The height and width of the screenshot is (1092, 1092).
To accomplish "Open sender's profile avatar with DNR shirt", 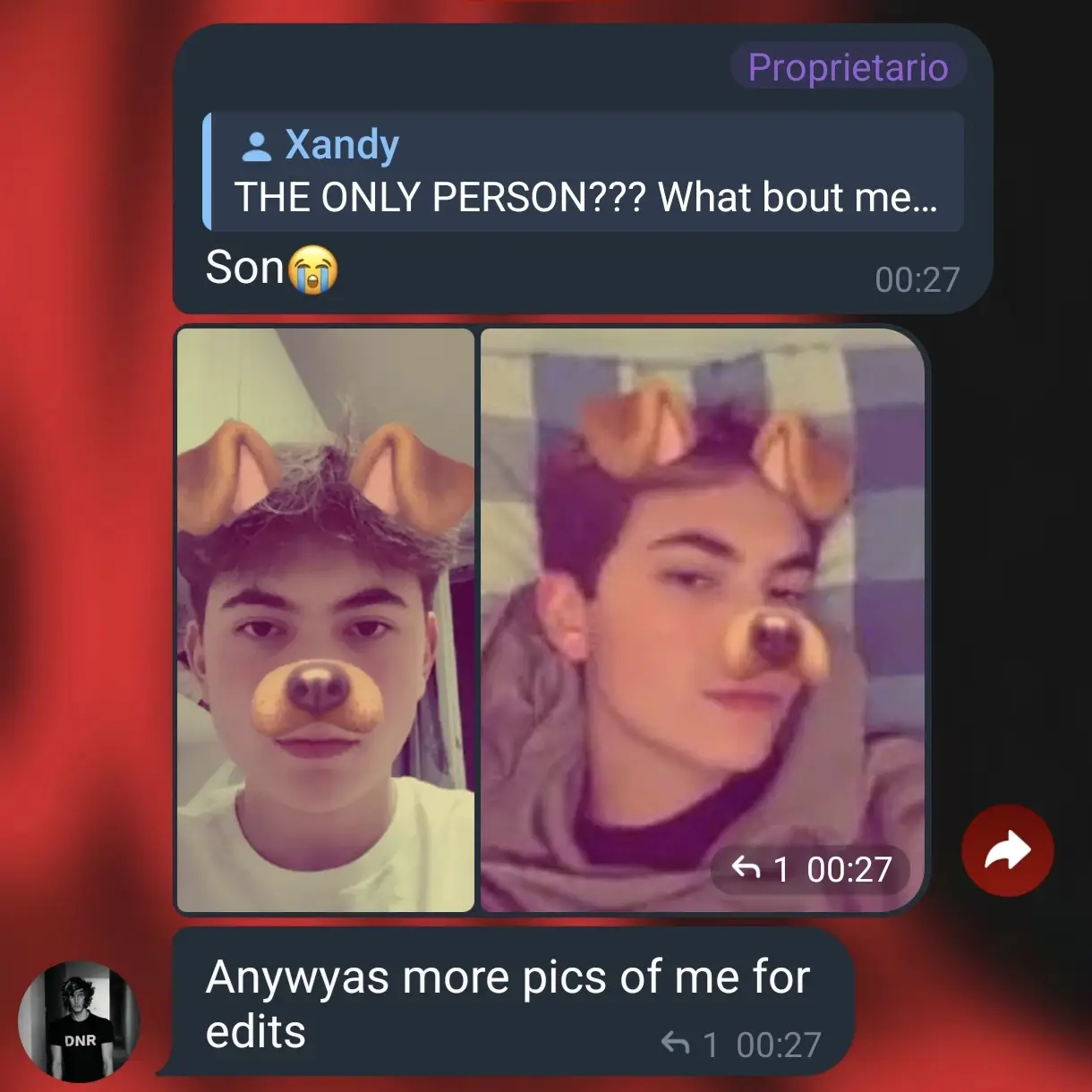I will (79, 1022).
